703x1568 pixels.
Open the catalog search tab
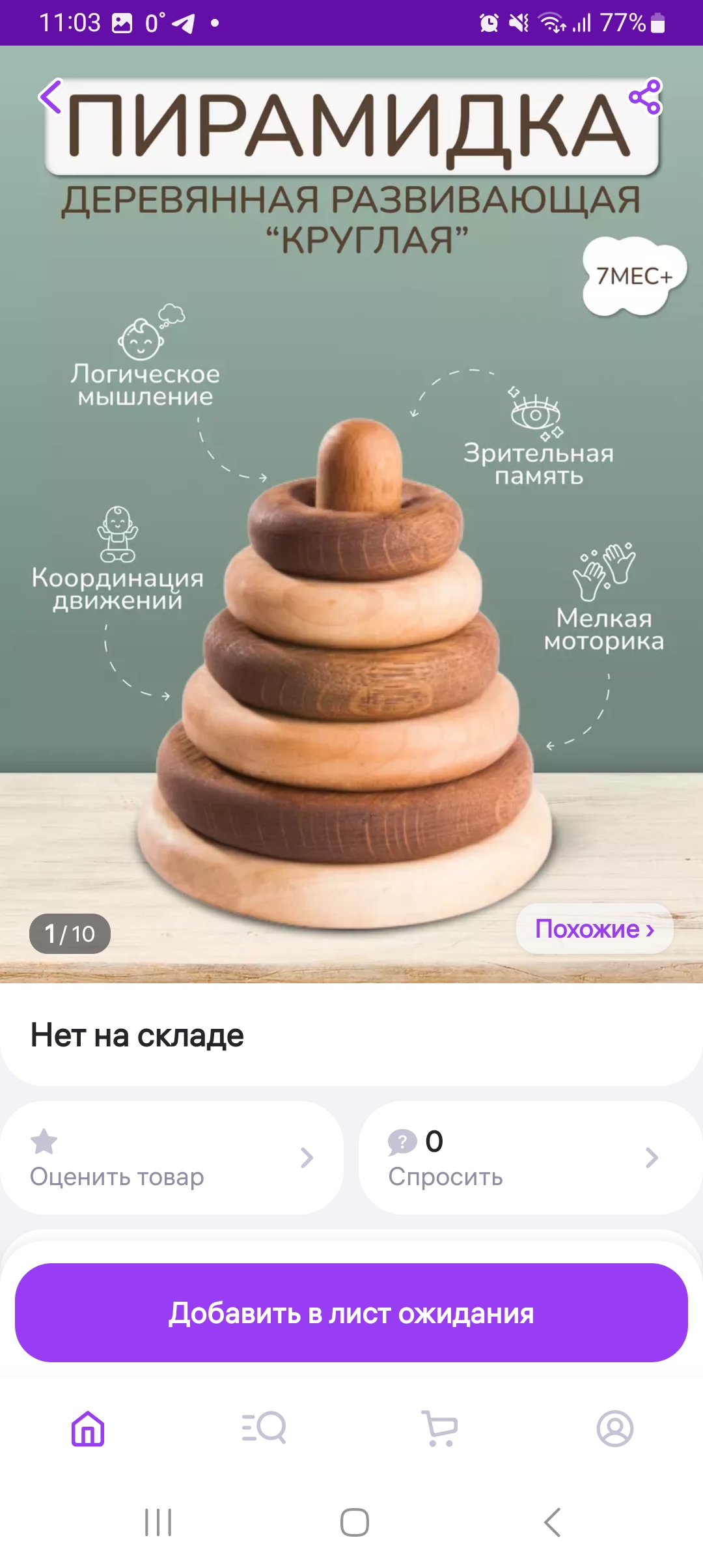(x=264, y=1429)
